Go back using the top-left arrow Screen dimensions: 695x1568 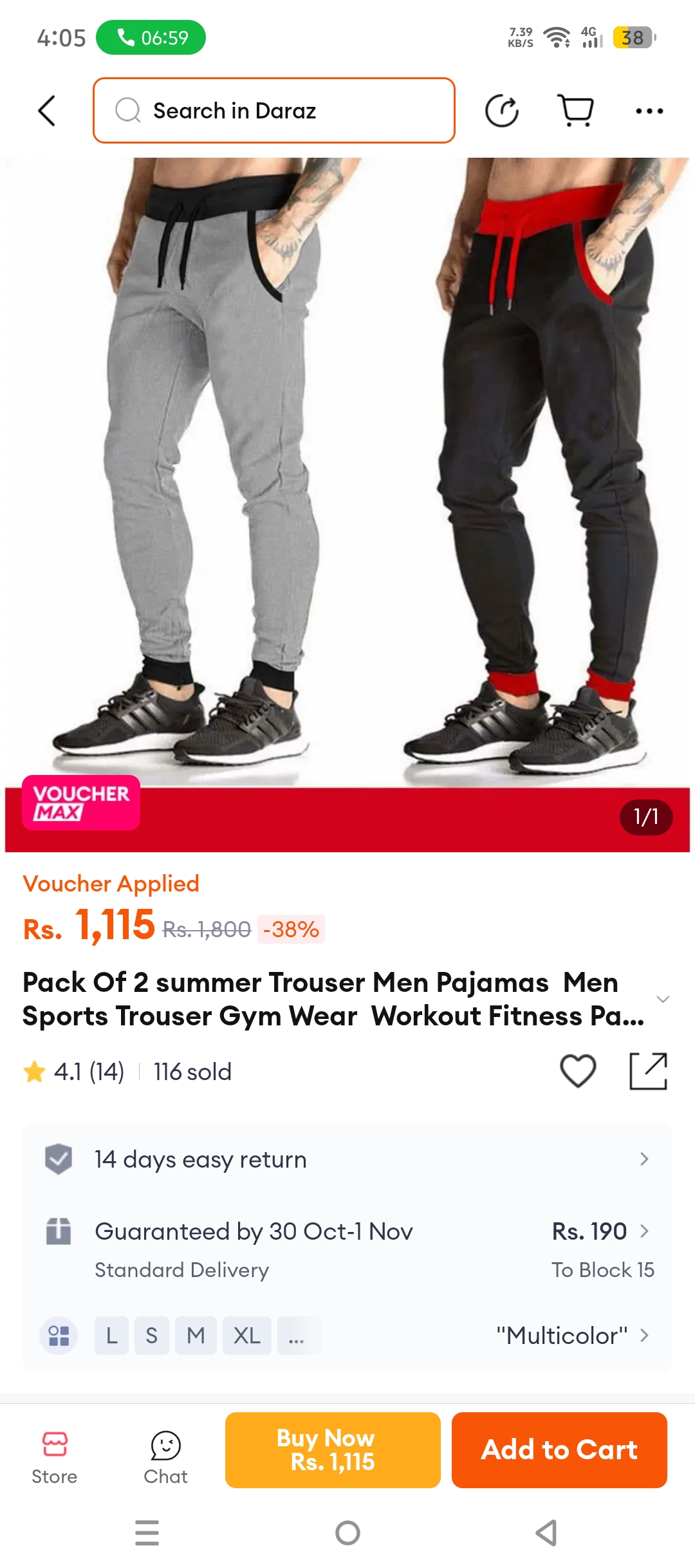47,111
